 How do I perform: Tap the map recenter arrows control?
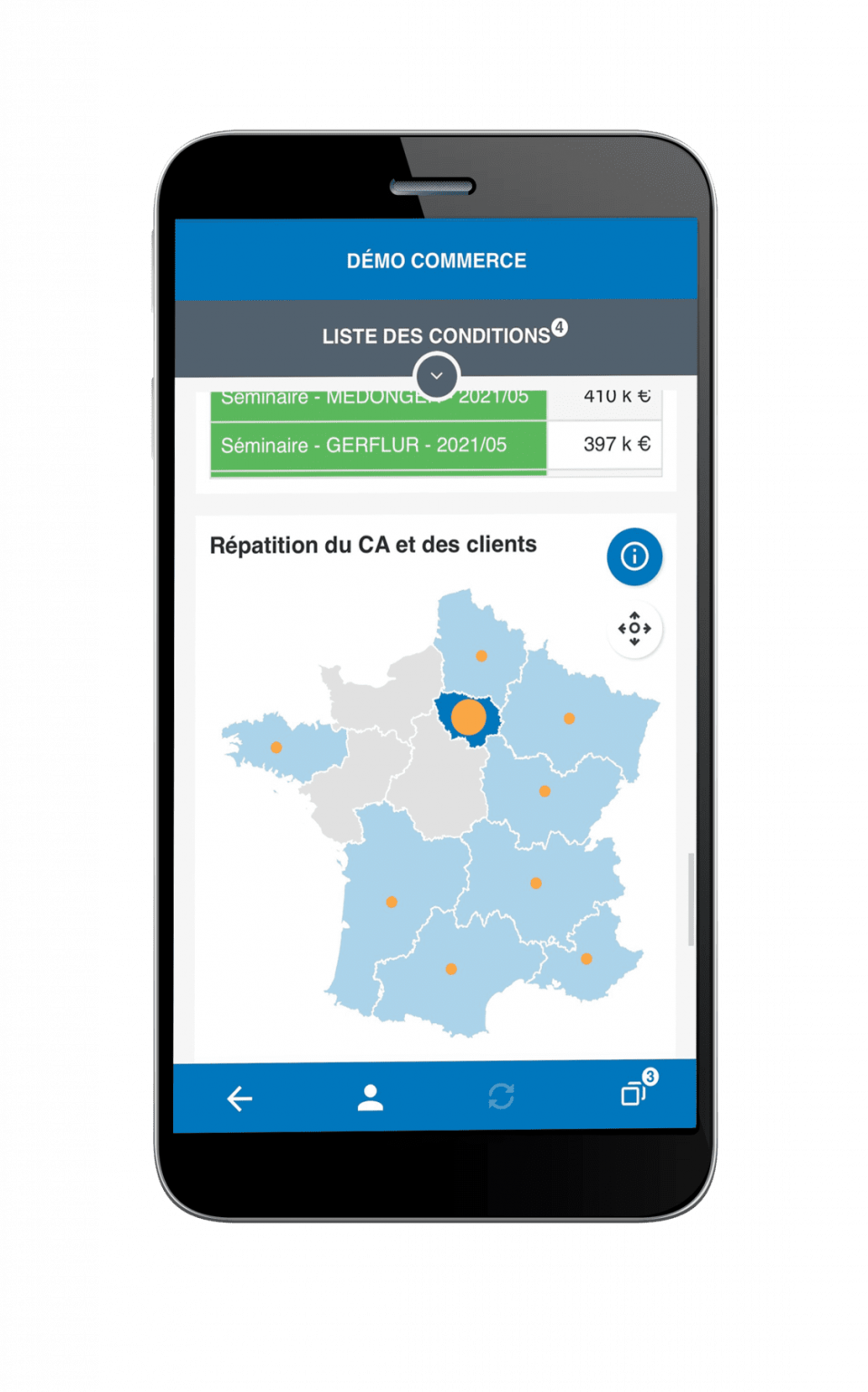point(634,628)
